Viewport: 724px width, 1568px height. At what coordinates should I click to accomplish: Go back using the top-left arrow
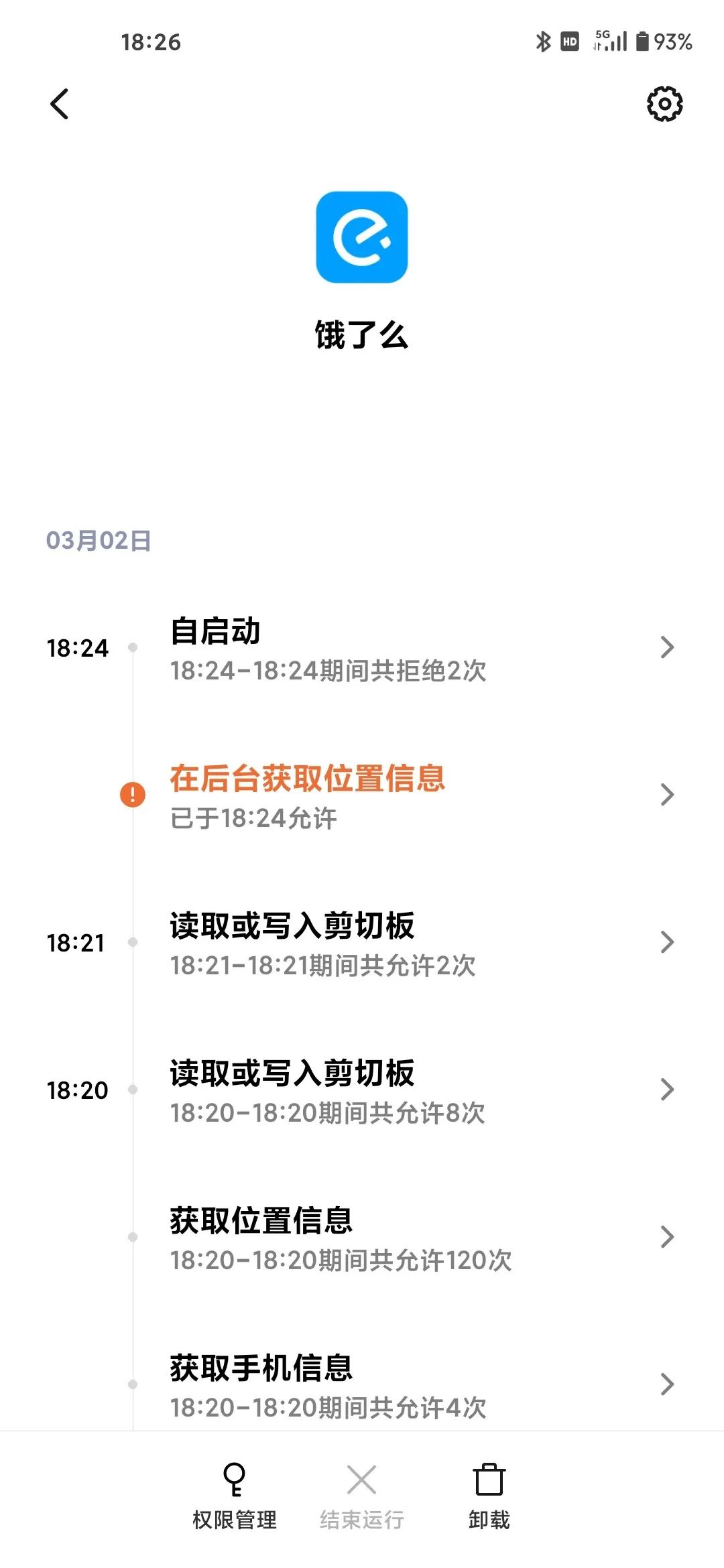(x=60, y=105)
